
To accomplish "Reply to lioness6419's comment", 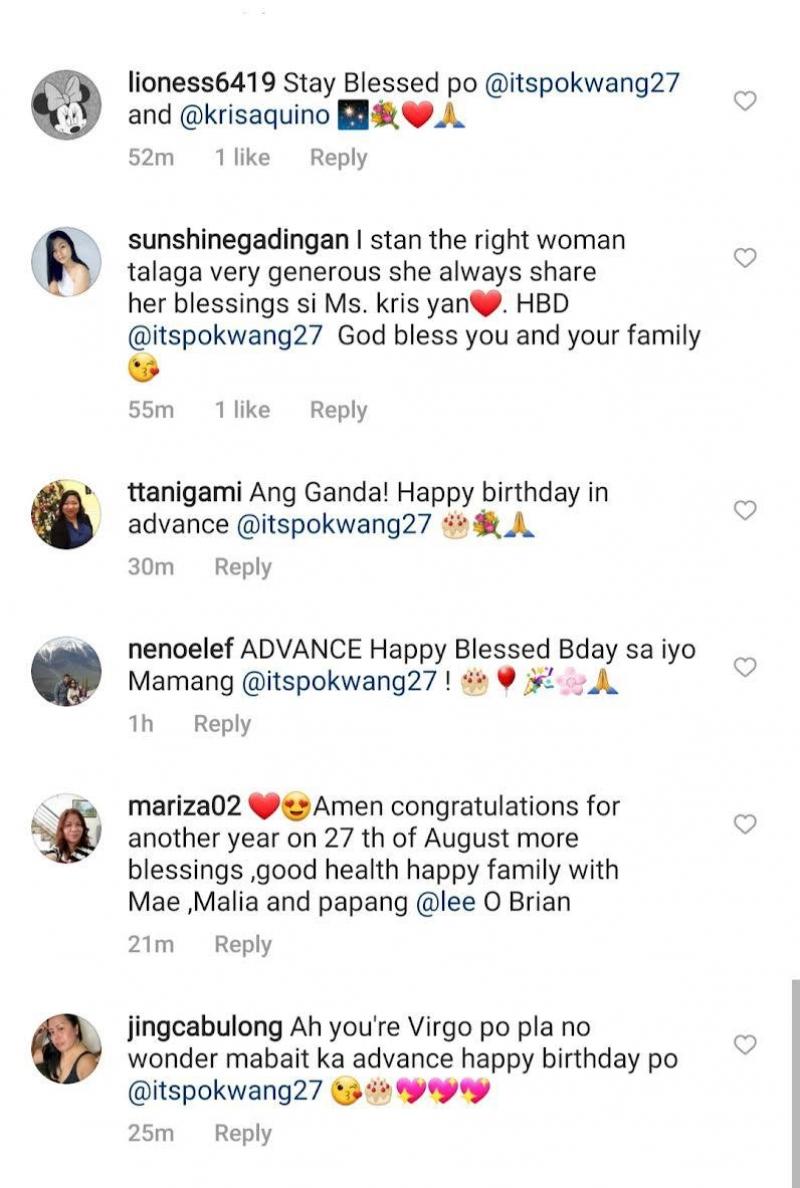I will (x=338, y=157).
